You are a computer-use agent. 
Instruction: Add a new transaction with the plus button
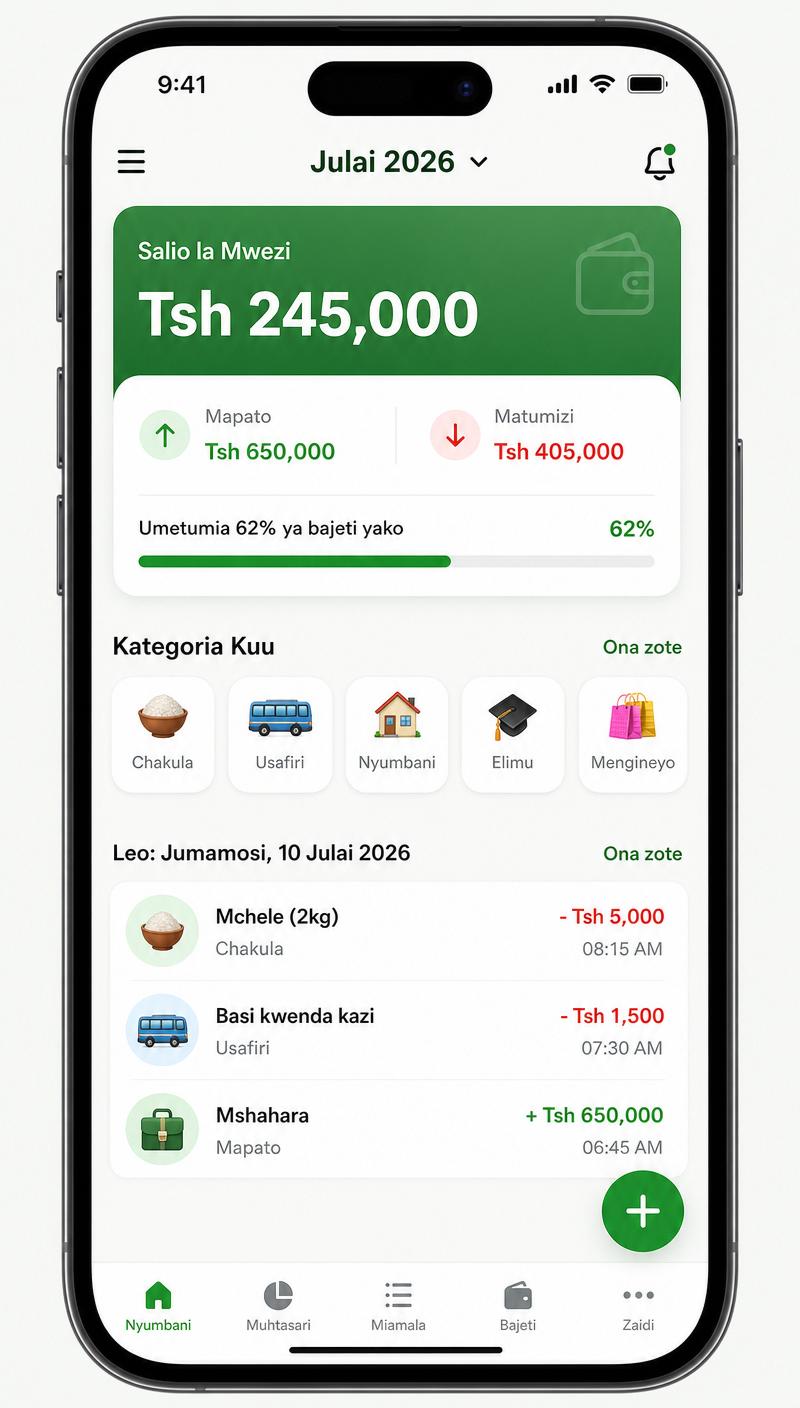(643, 1211)
